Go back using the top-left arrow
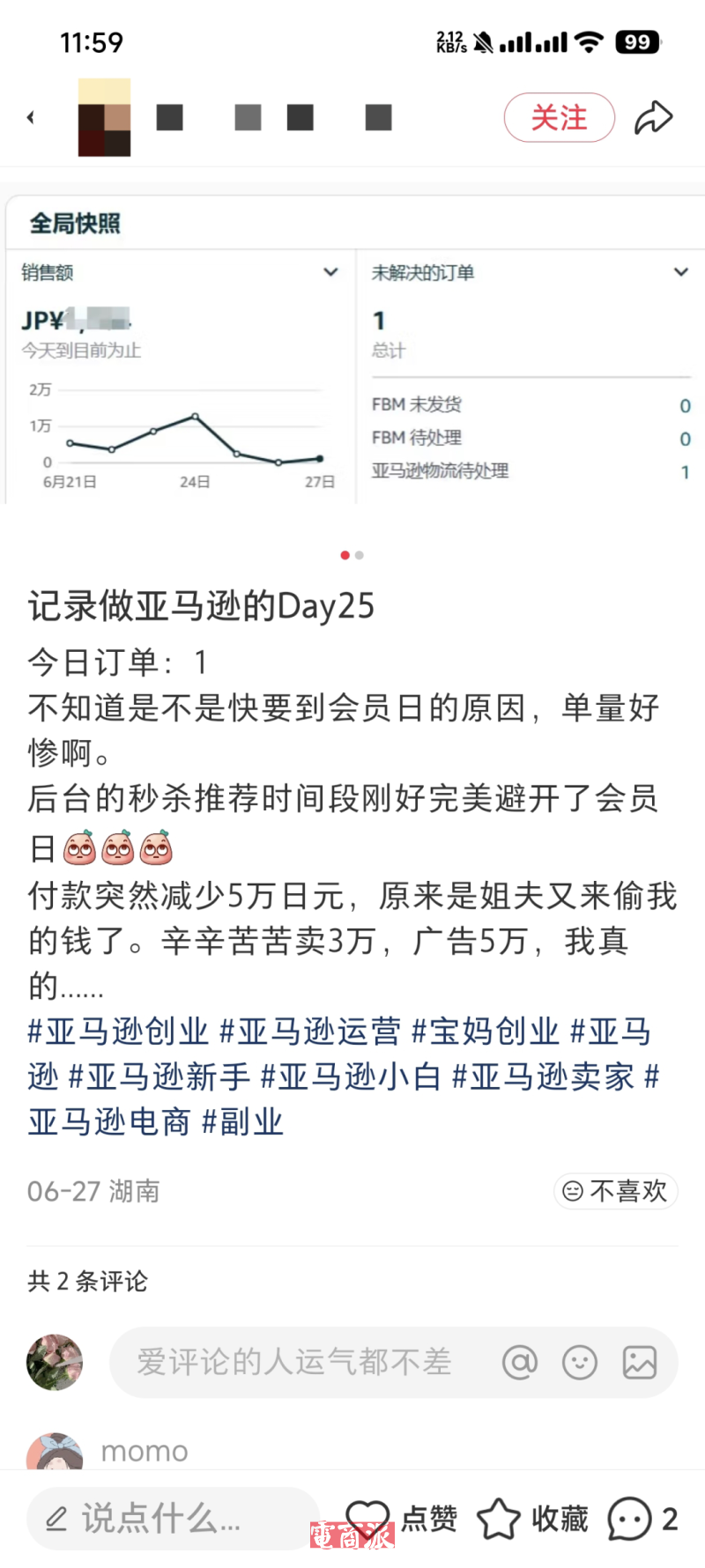This screenshot has width=705, height=1568. (x=31, y=117)
